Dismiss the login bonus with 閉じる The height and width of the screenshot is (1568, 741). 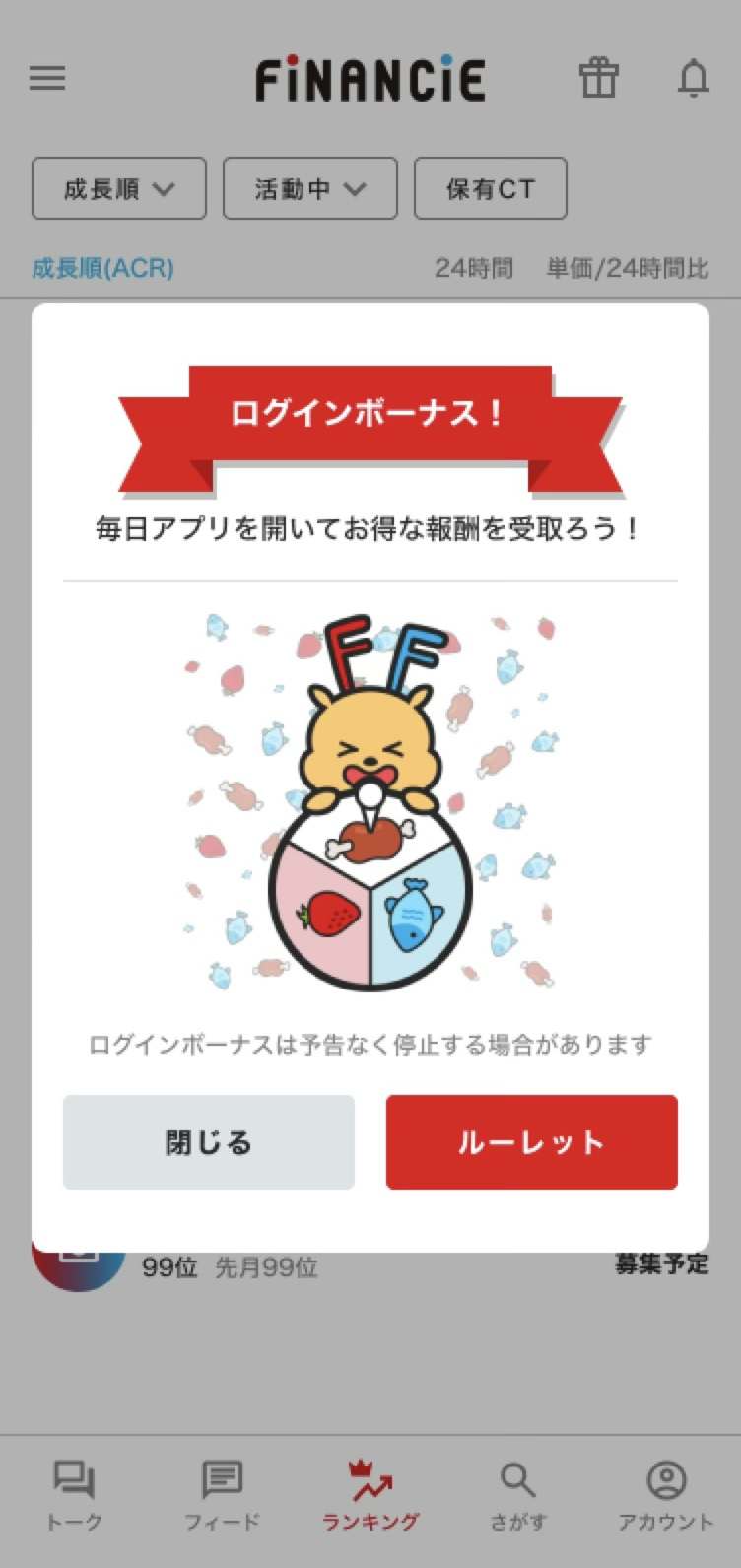coord(208,1142)
